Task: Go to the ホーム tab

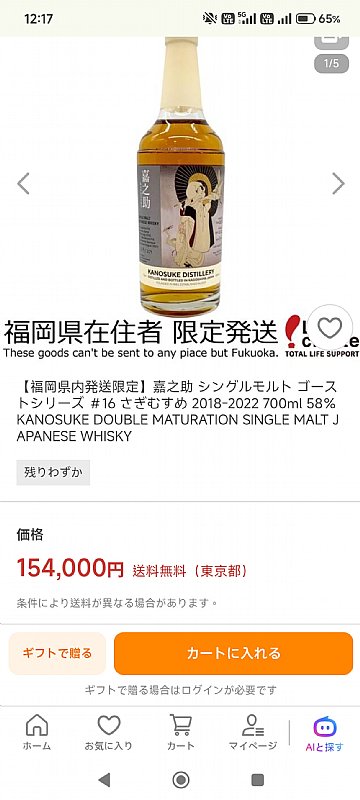Action: [37, 733]
